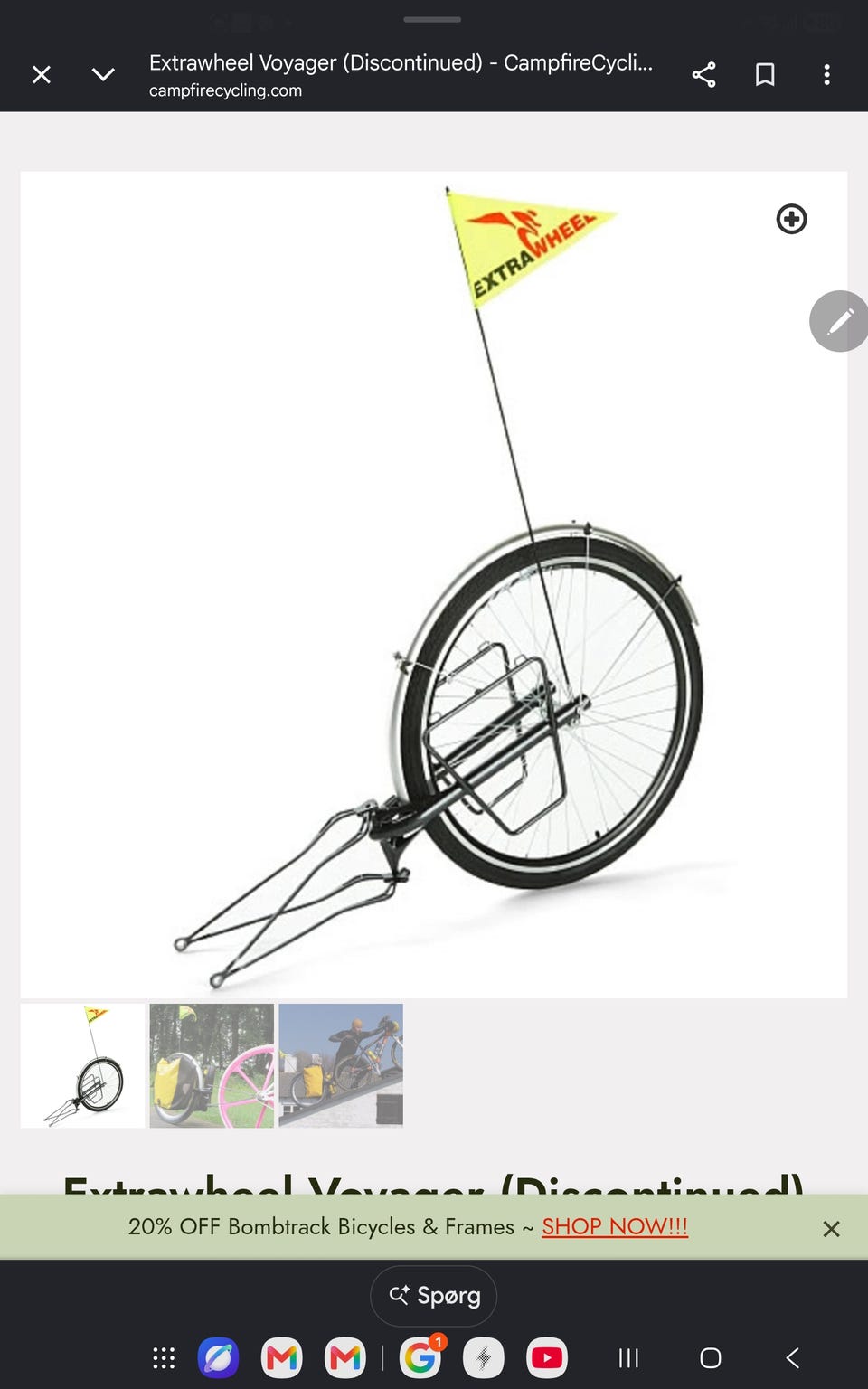The height and width of the screenshot is (1389, 868).
Task: Open the app drawer grid
Action: pos(164,1357)
